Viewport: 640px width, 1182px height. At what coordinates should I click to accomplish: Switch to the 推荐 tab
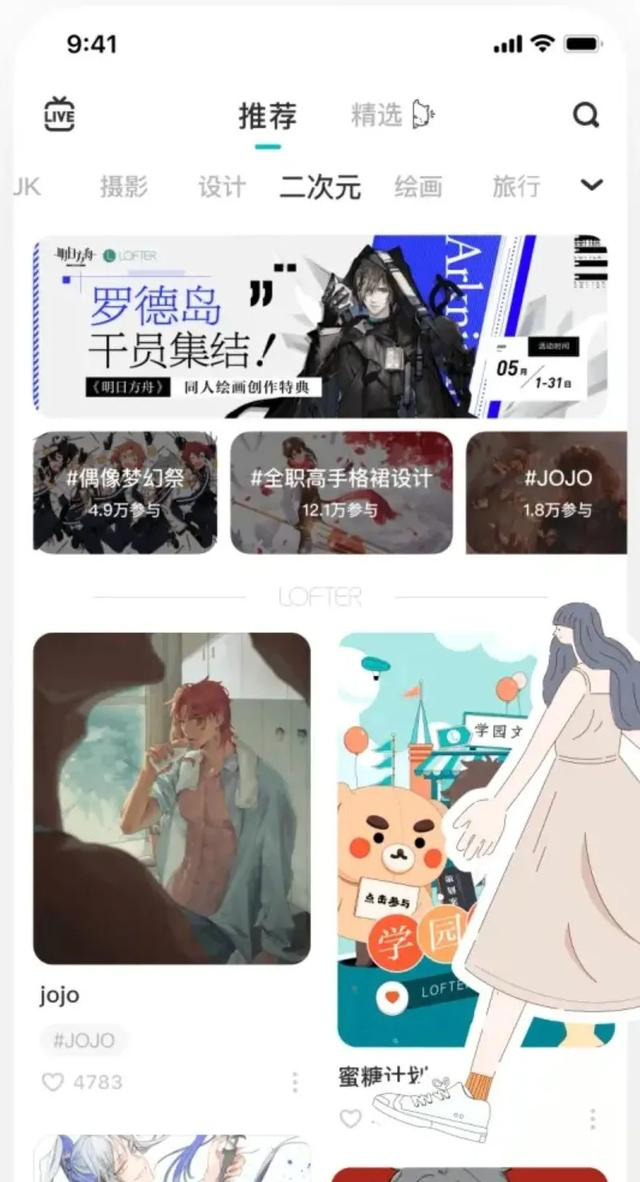[267, 116]
